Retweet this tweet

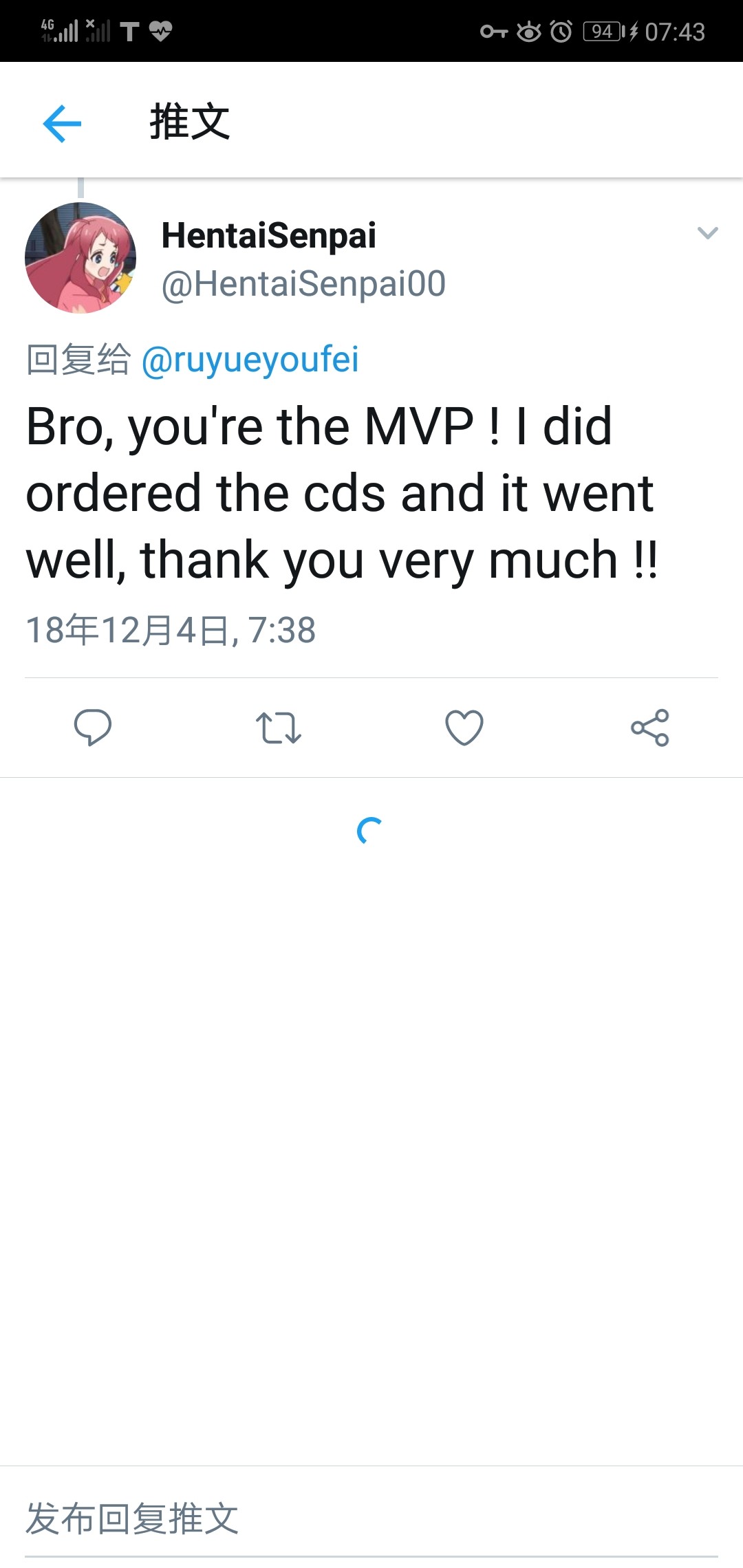279,728
